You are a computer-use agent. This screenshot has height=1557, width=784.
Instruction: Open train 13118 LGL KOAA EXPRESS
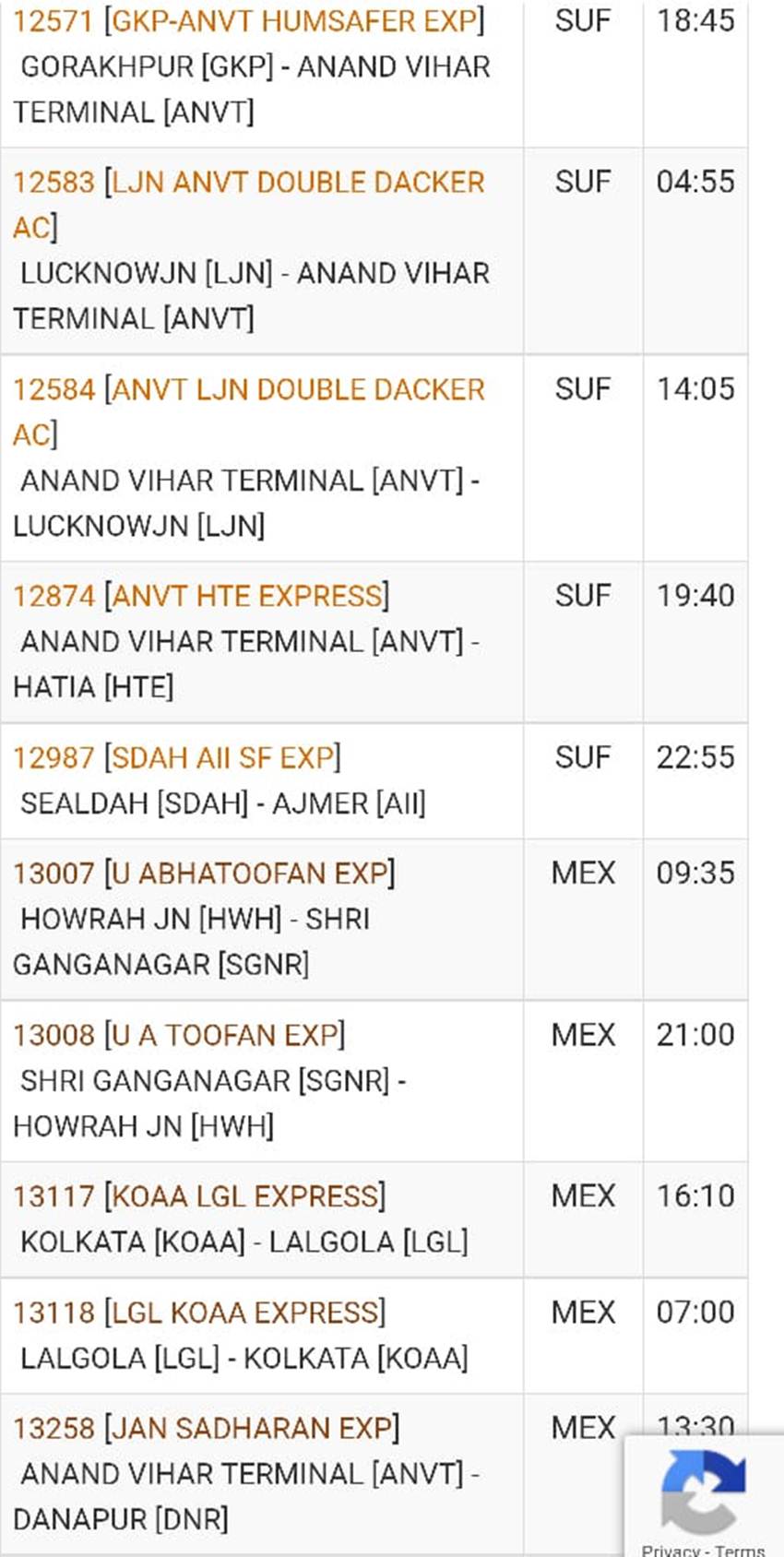199,1313
